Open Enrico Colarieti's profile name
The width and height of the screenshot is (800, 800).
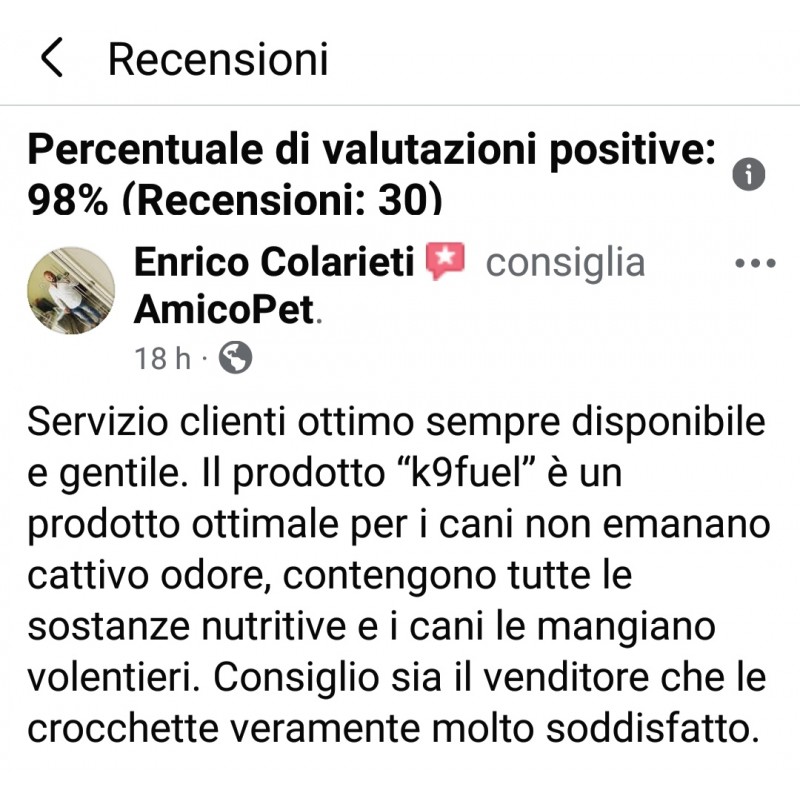pyautogui.click(x=274, y=263)
